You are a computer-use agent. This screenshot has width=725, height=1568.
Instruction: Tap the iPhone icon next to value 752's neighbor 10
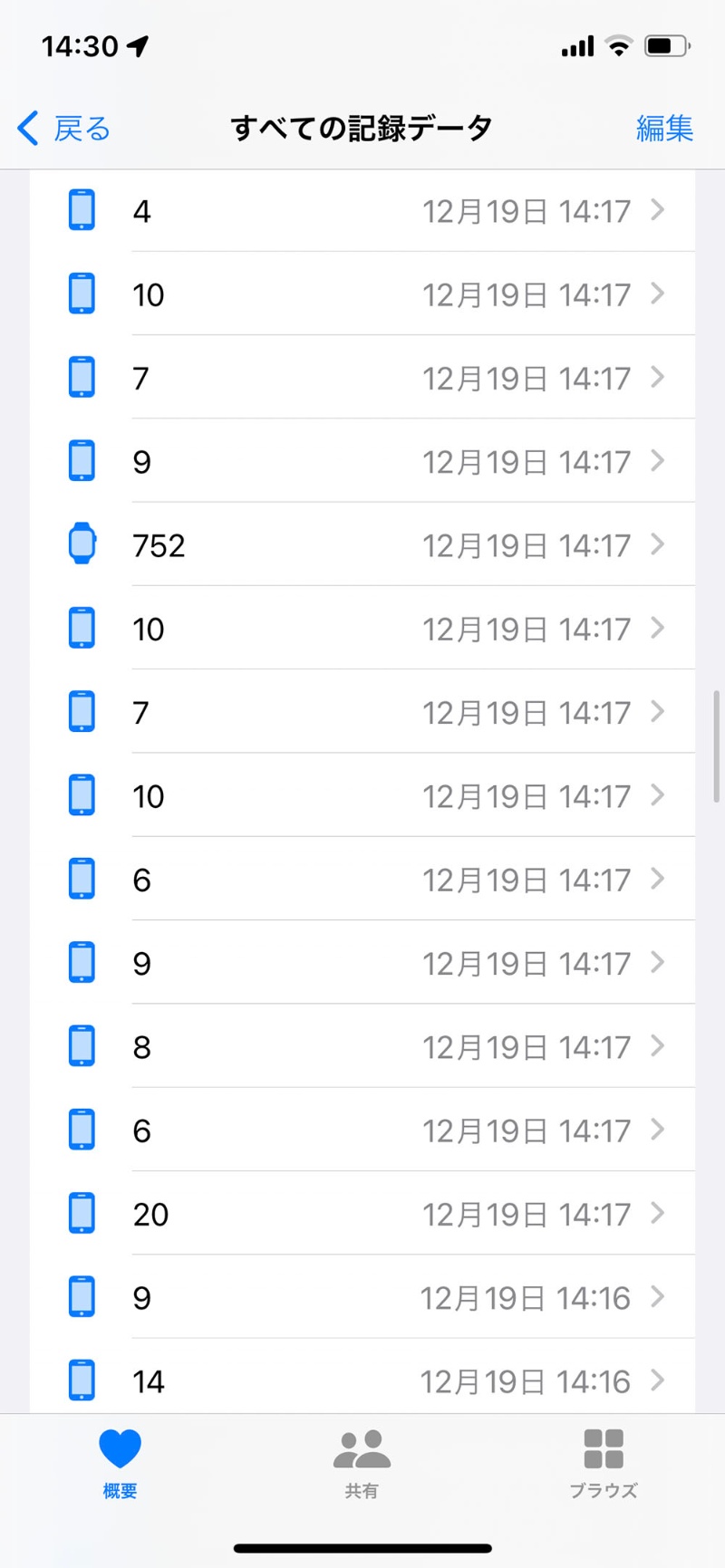82,628
